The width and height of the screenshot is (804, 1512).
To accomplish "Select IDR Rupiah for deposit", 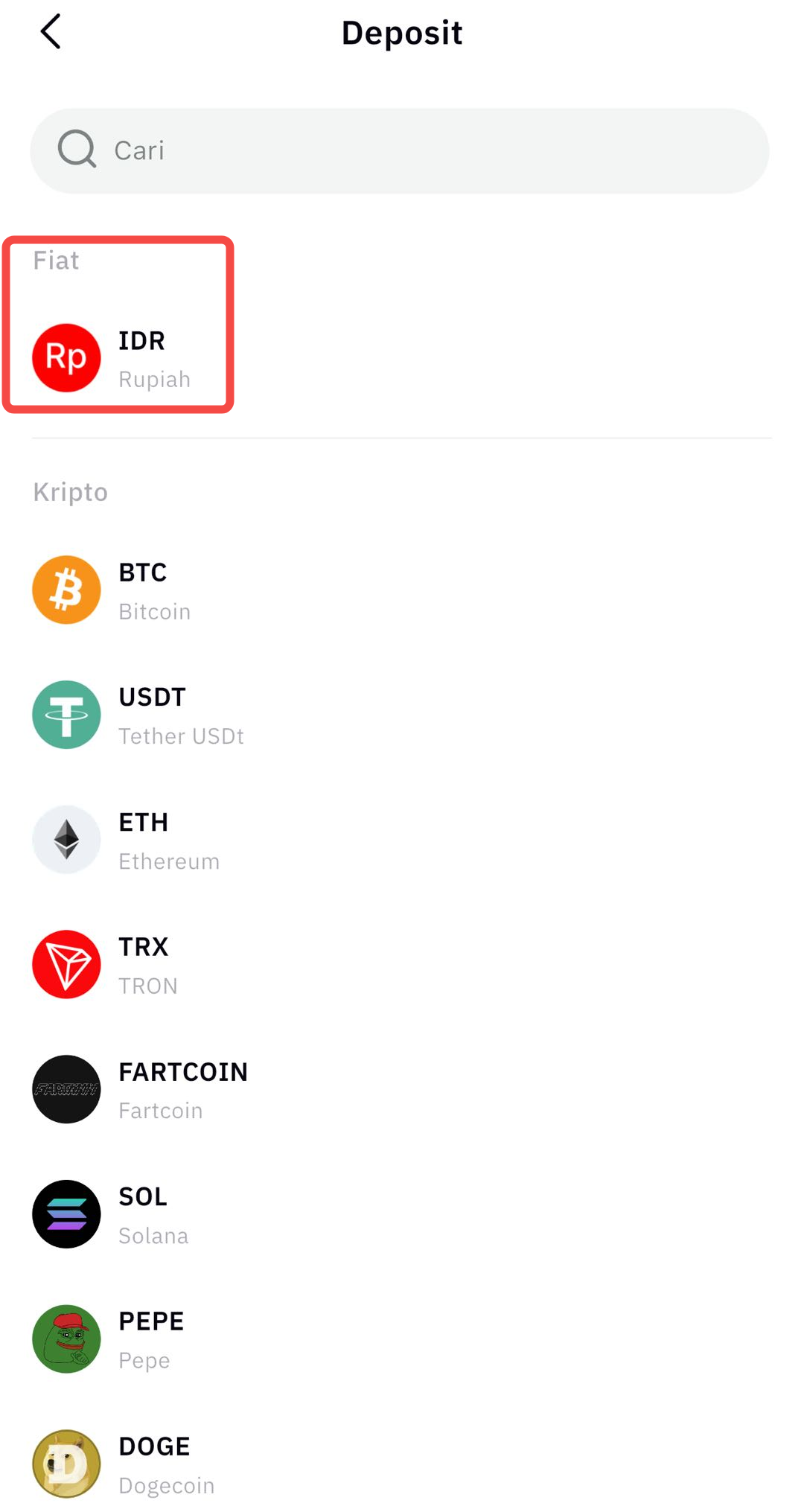I will coord(119,358).
